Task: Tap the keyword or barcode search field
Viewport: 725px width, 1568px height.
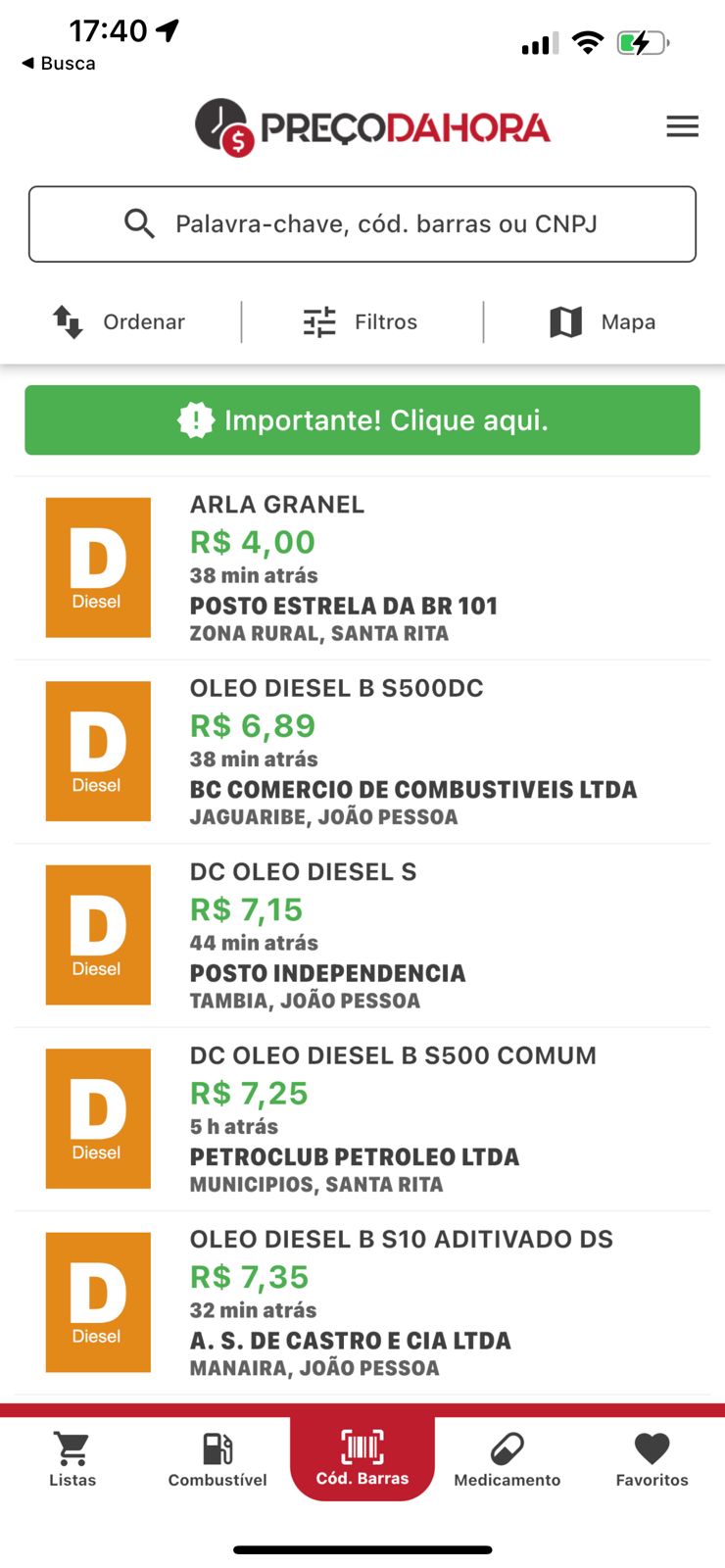Action: click(362, 224)
